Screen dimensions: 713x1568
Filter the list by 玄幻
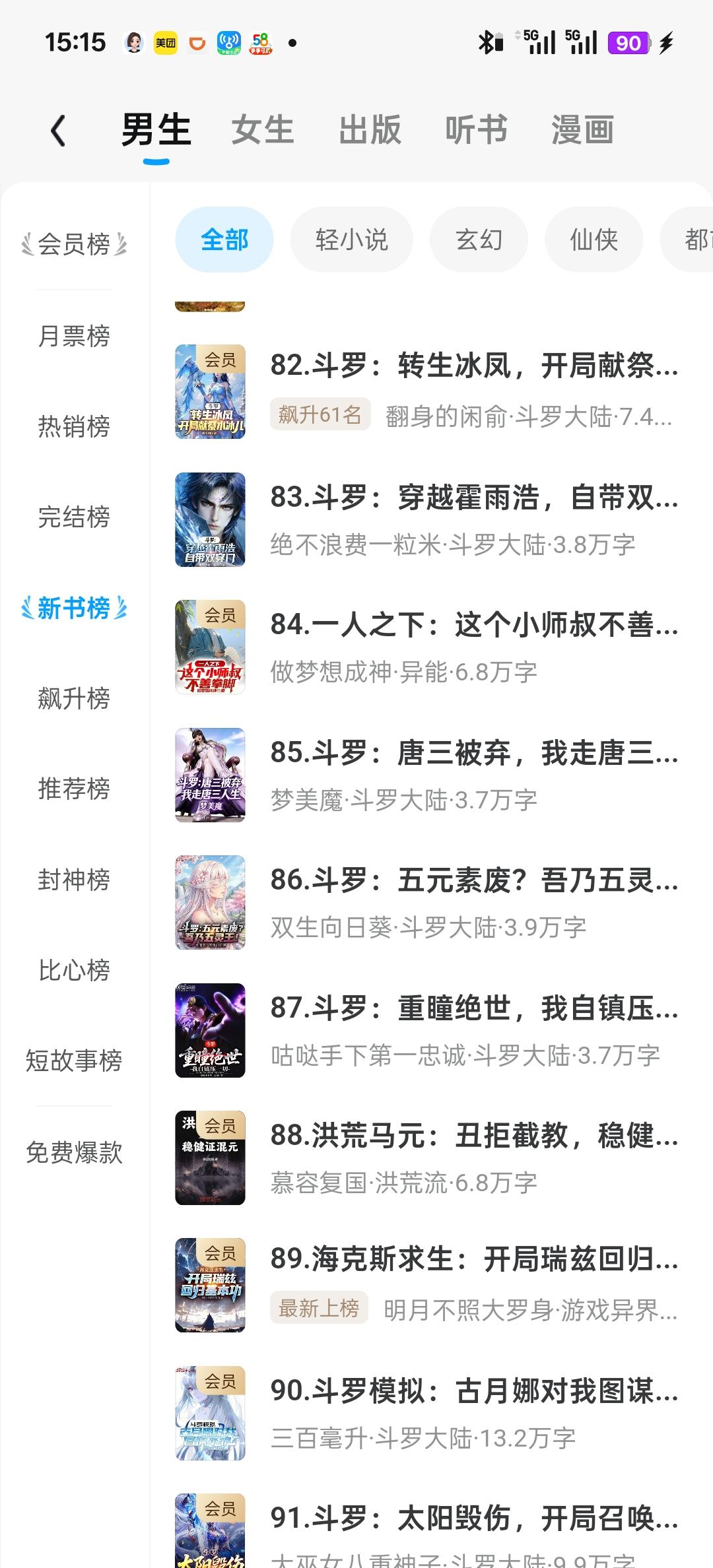(479, 240)
